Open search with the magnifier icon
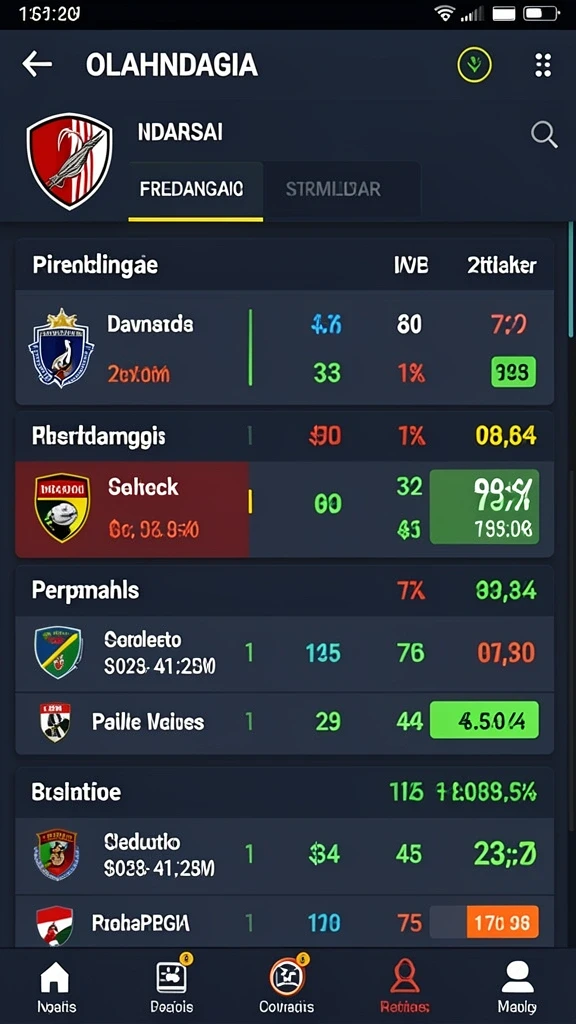Viewport: 576px width, 1024px height. 544,135
